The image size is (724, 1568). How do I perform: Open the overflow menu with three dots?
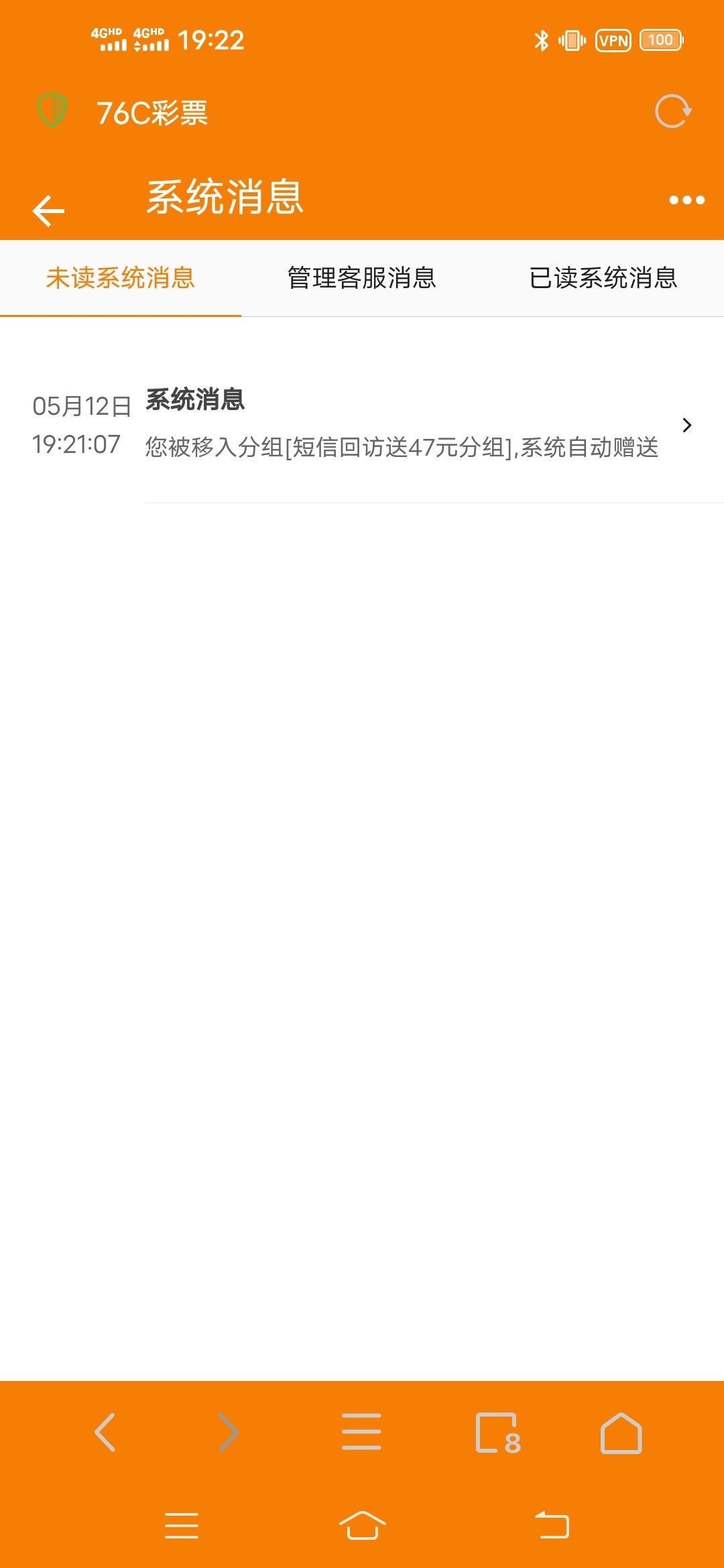click(x=685, y=198)
